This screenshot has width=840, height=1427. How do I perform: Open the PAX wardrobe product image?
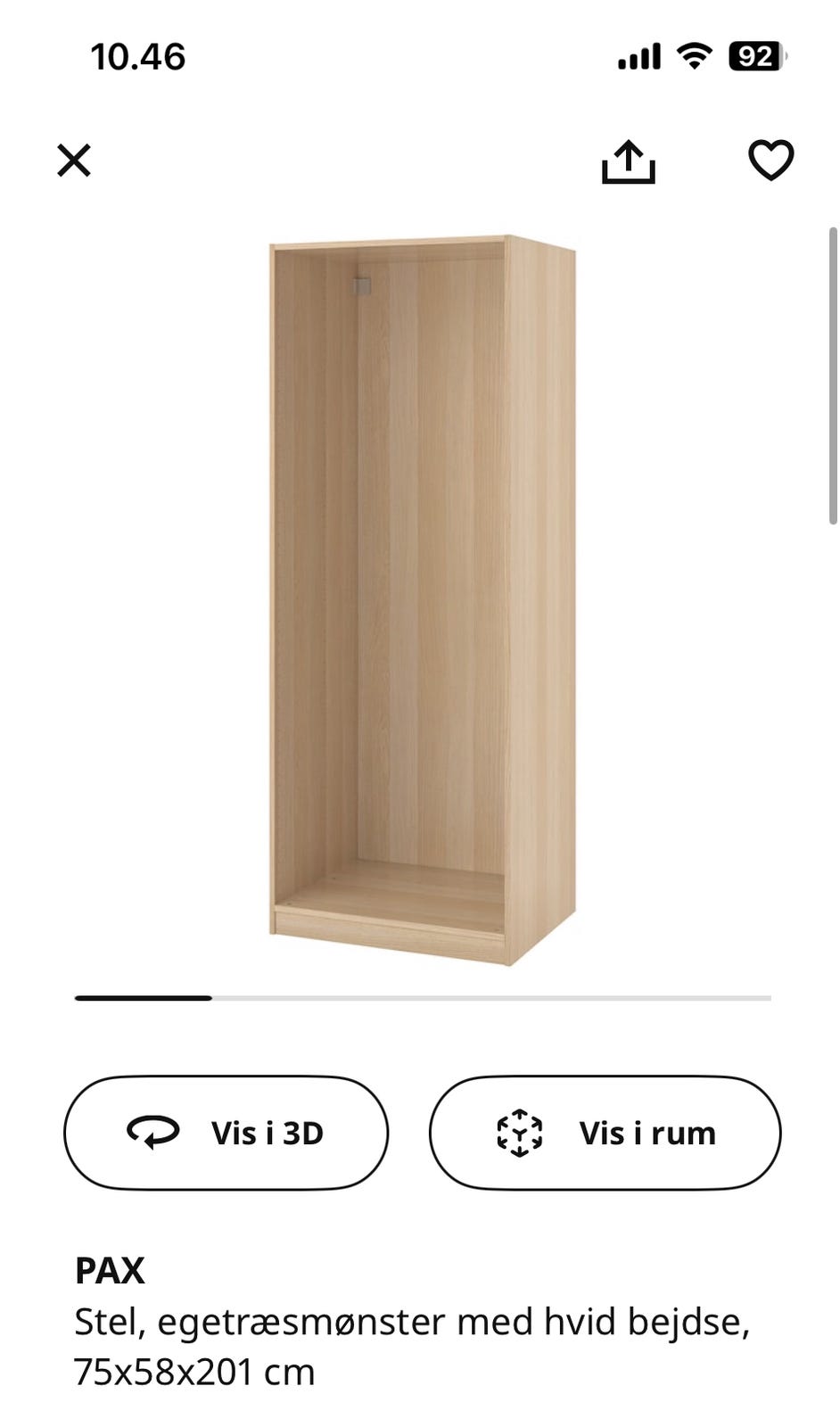coord(423,599)
